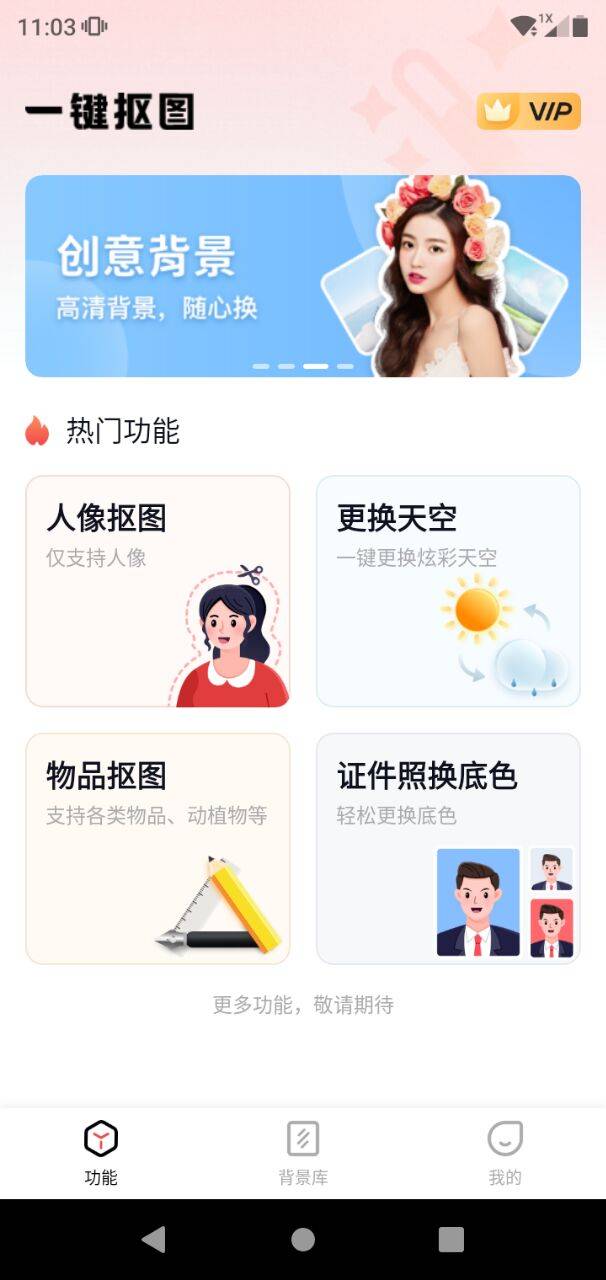Image resolution: width=606 pixels, height=1280 pixels.
Task: Open 物品抠图 object cutout
Action: pyautogui.click(x=158, y=849)
